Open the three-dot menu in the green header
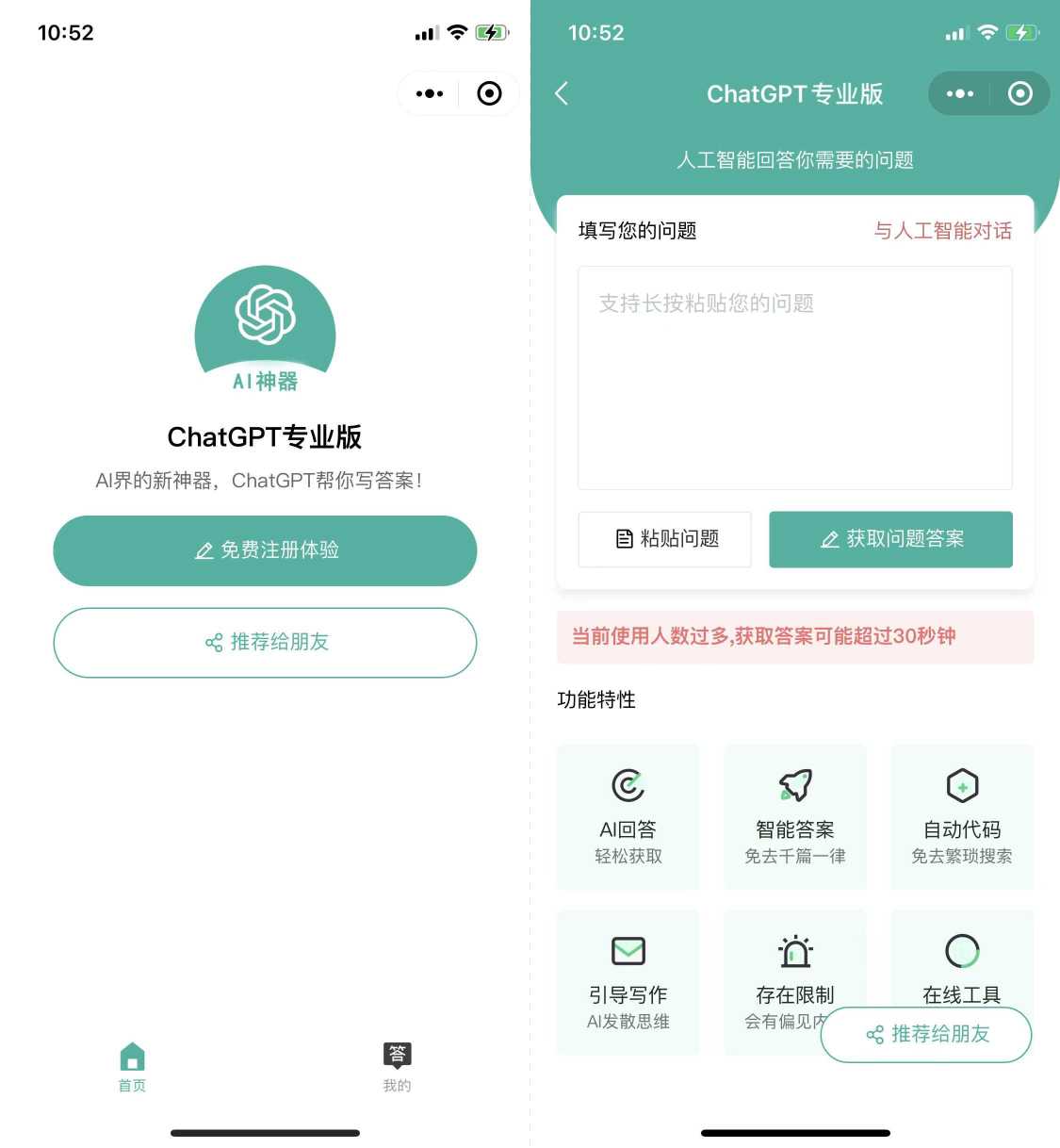 tap(959, 93)
